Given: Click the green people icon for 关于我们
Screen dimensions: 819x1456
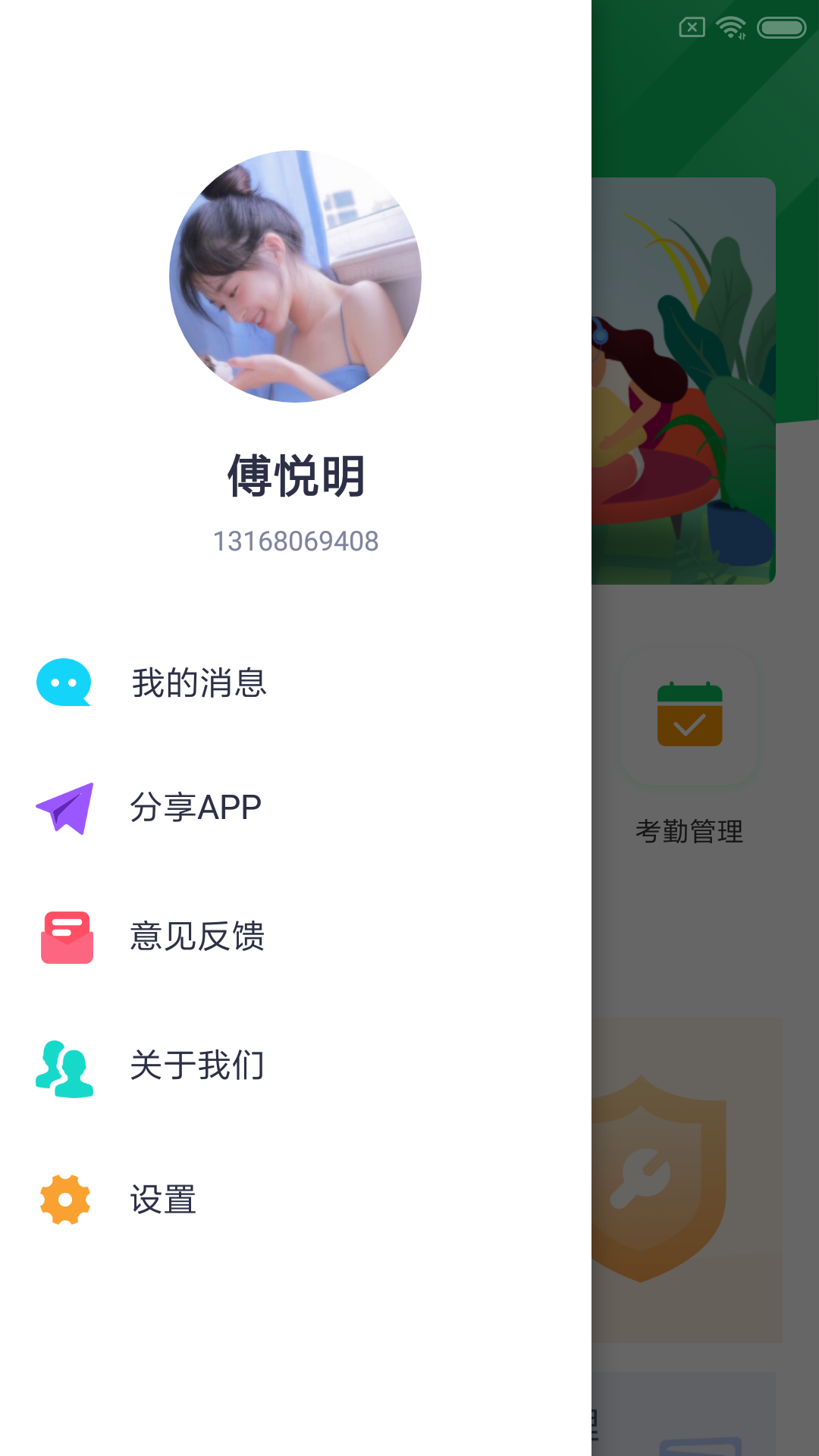Looking at the screenshot, I should (x=65, y=1065).
